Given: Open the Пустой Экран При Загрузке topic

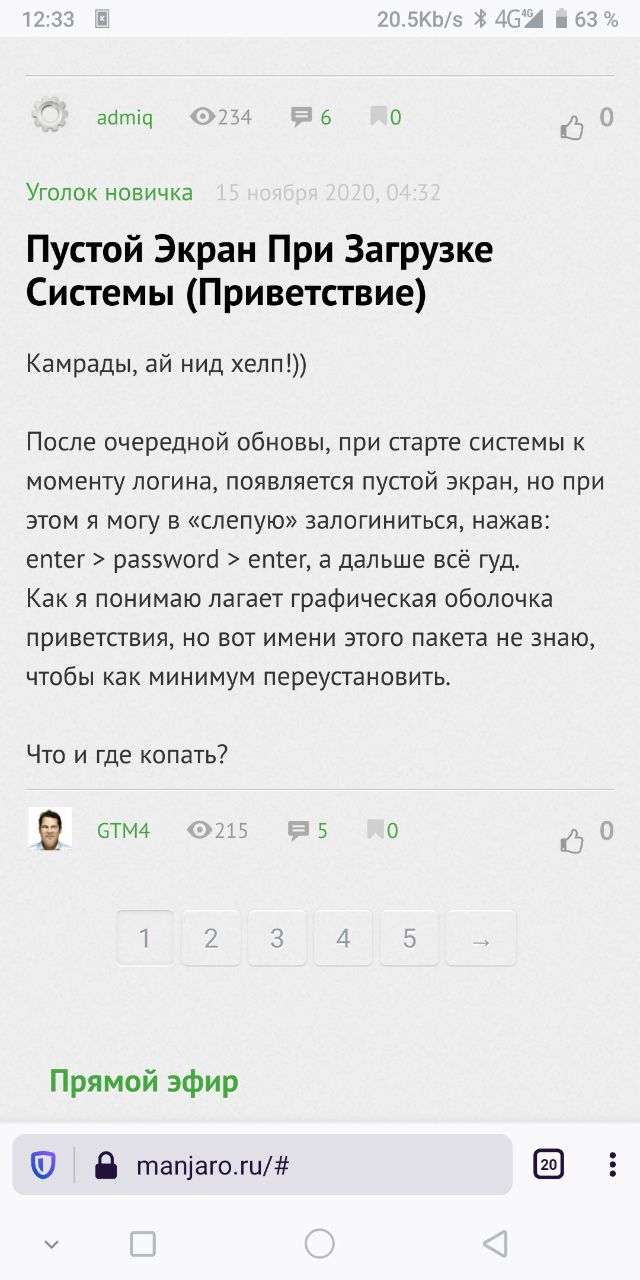Looking at the screenshot, I should click(259, 272).
